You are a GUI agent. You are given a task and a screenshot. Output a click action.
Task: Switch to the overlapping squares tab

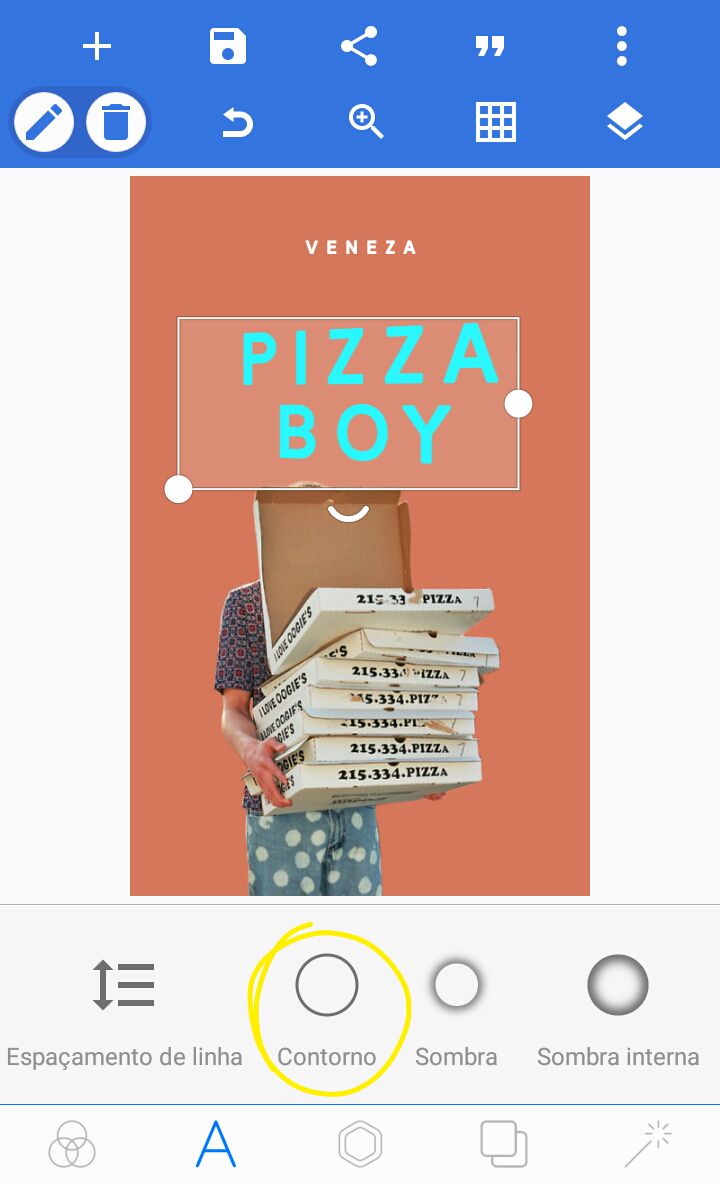point(504,1144)
